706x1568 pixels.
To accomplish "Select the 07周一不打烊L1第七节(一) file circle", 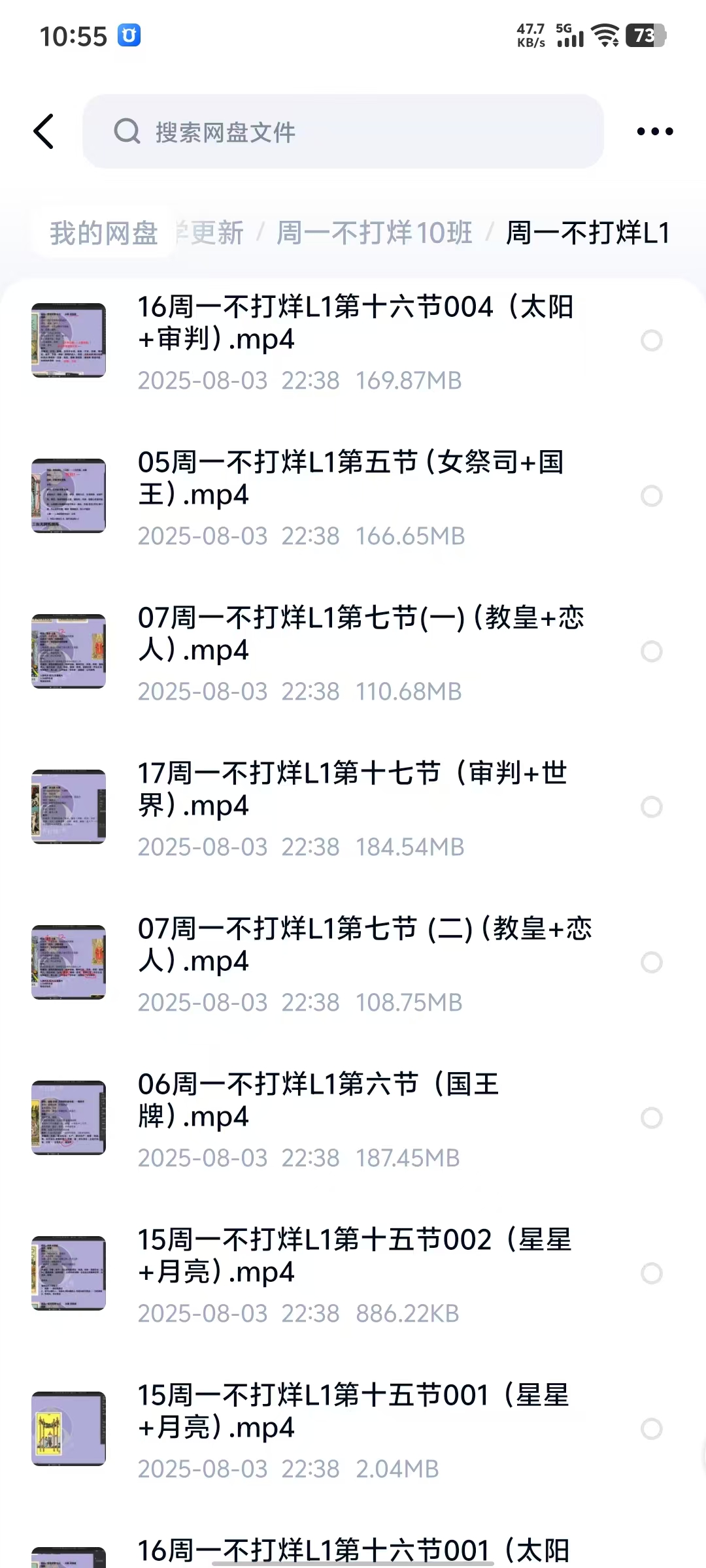I will pos(651,651).
